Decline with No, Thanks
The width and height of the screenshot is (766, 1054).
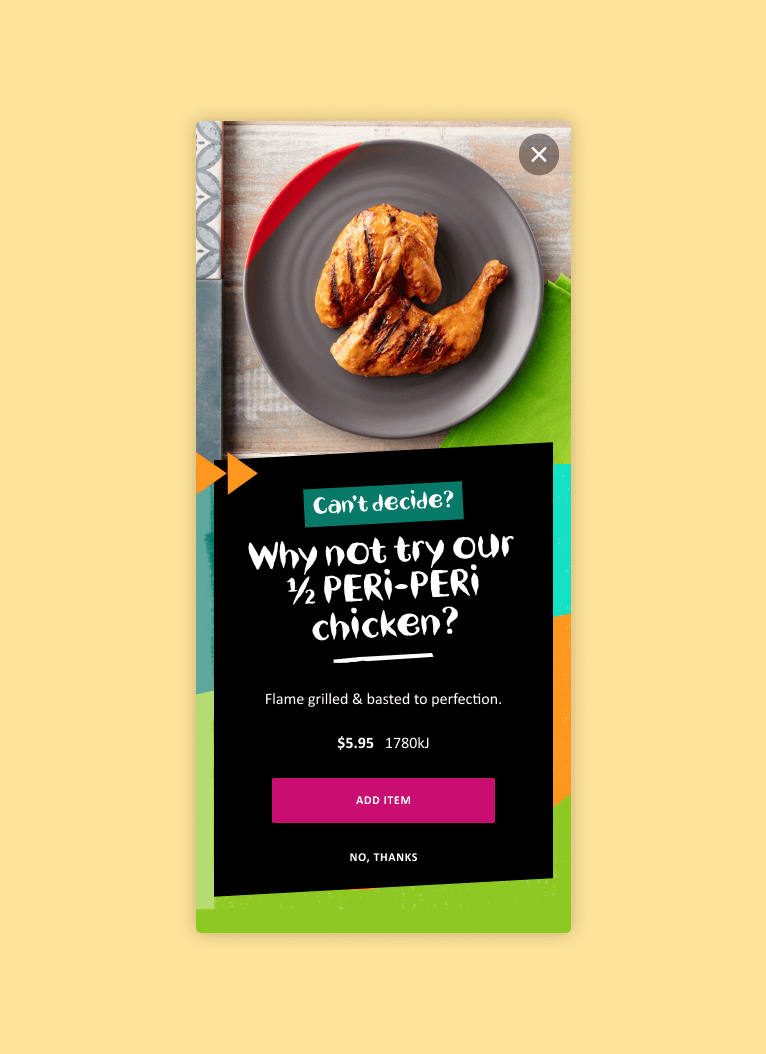[383, 857]
